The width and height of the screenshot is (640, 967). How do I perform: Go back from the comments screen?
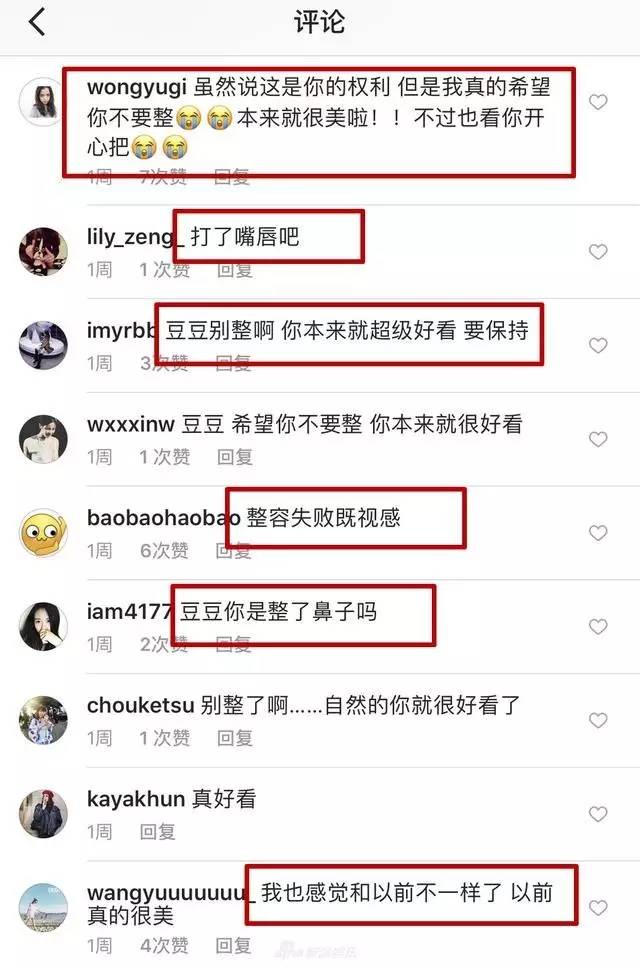tap(37, 22)
